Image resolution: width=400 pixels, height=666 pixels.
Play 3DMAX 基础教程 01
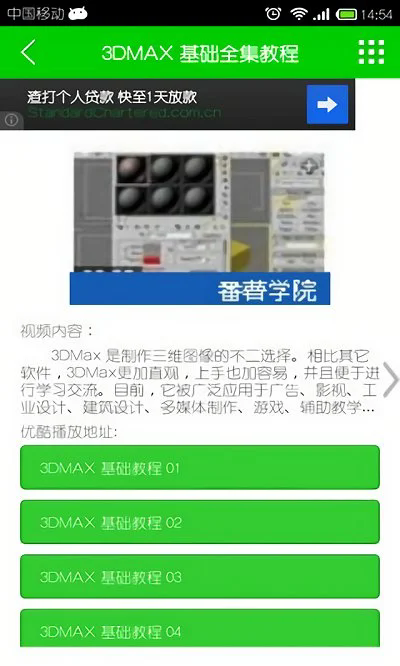point(200,467)
